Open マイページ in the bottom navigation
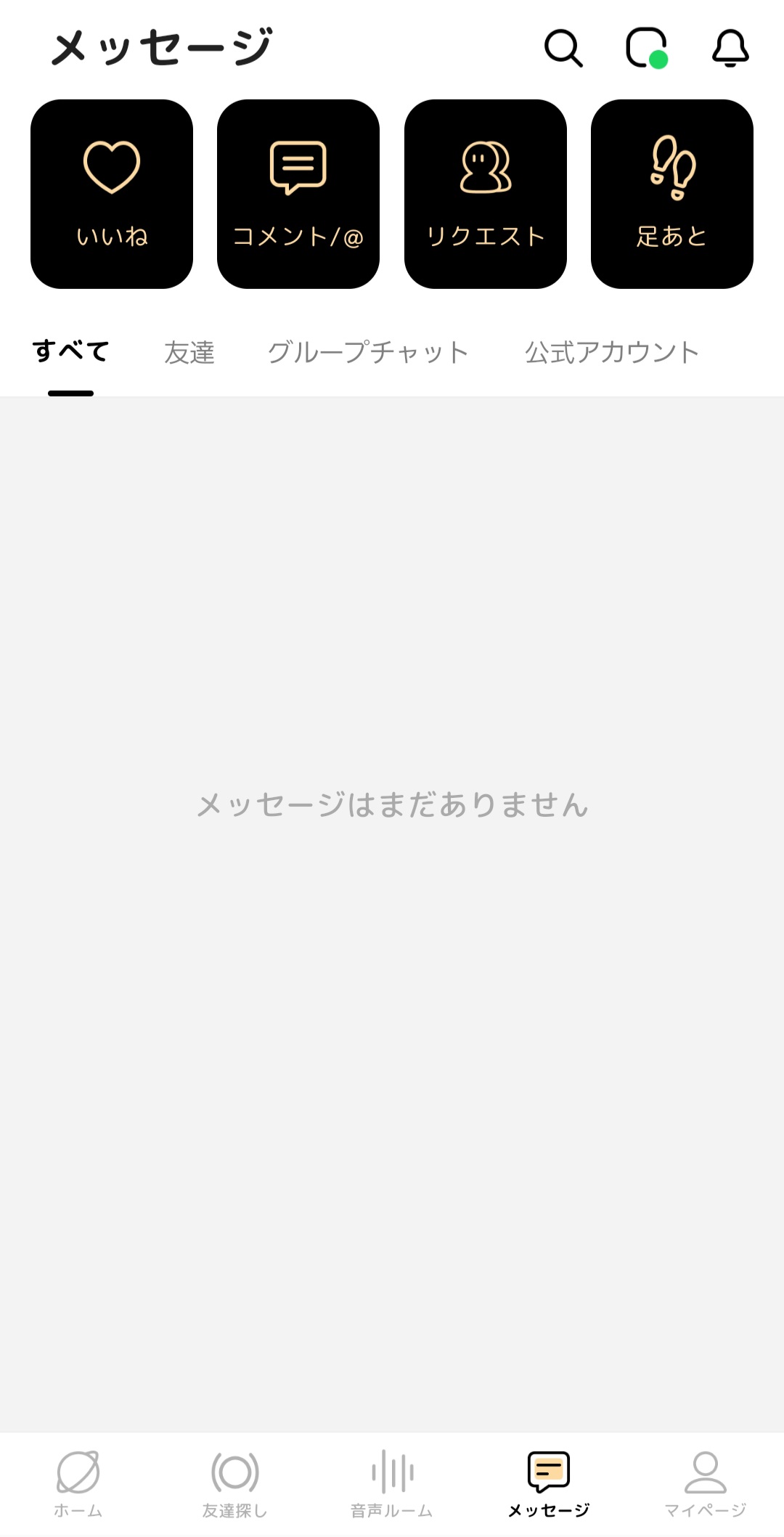Viewport: 784px width, 1537px height. pos(706,1484)
